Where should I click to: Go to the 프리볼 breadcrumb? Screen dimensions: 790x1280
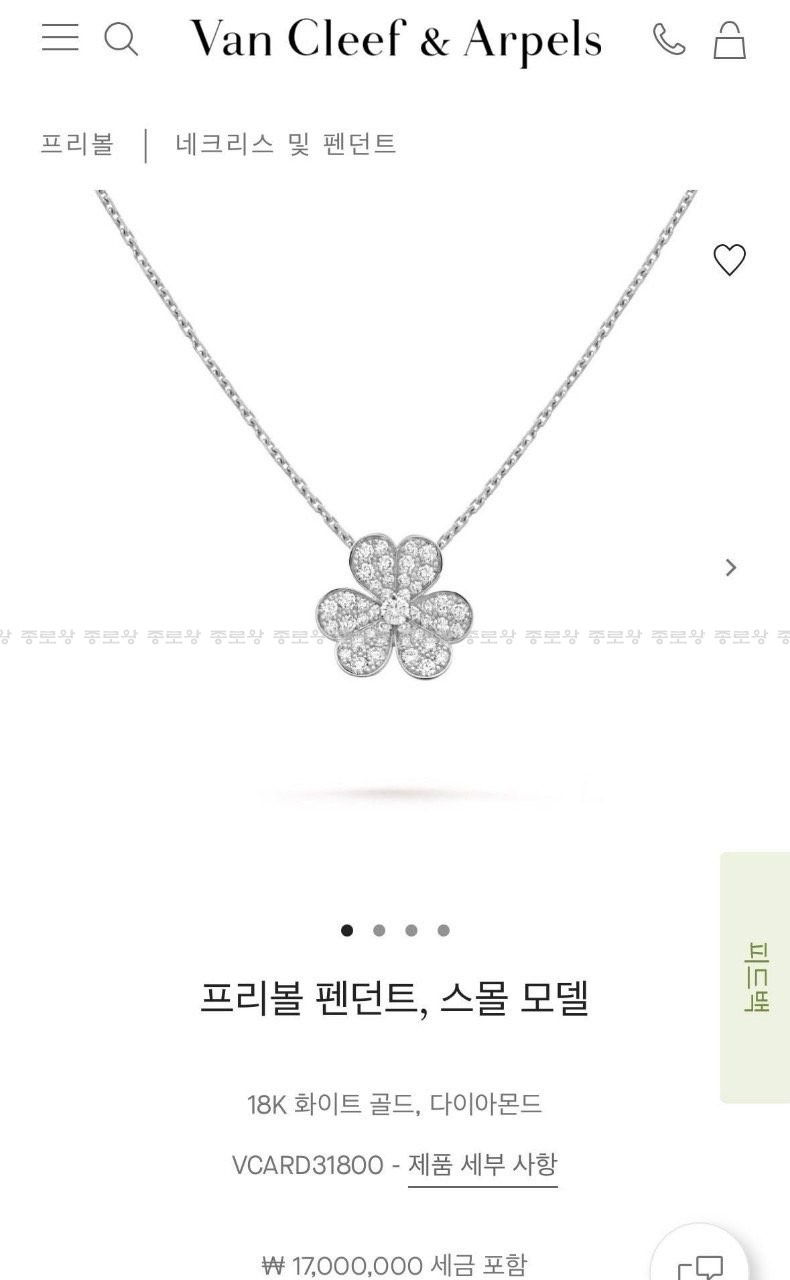(x=77, y=144)
